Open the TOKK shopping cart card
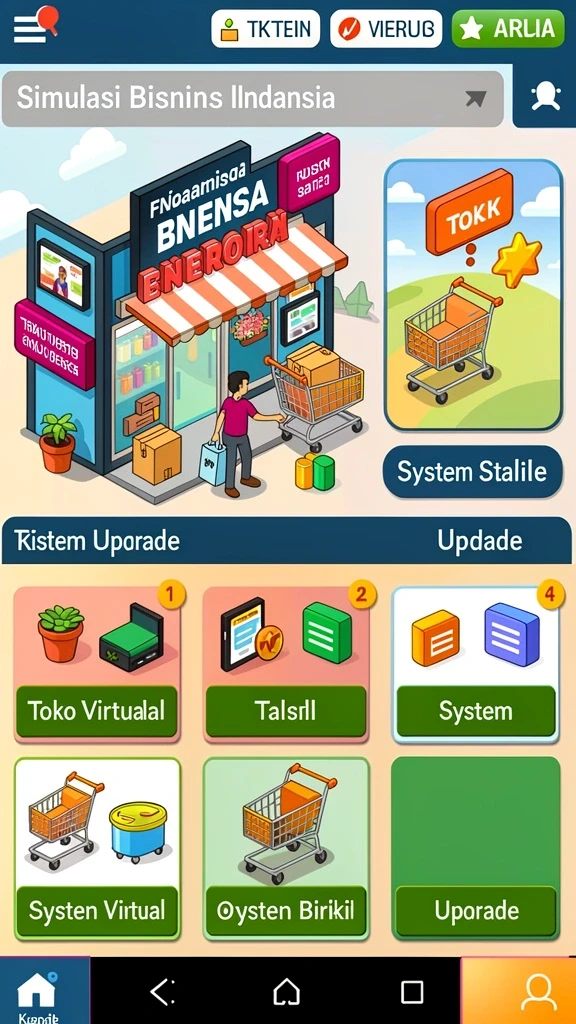The height and width of the screenshot is (1024, 576). (473, 295)
